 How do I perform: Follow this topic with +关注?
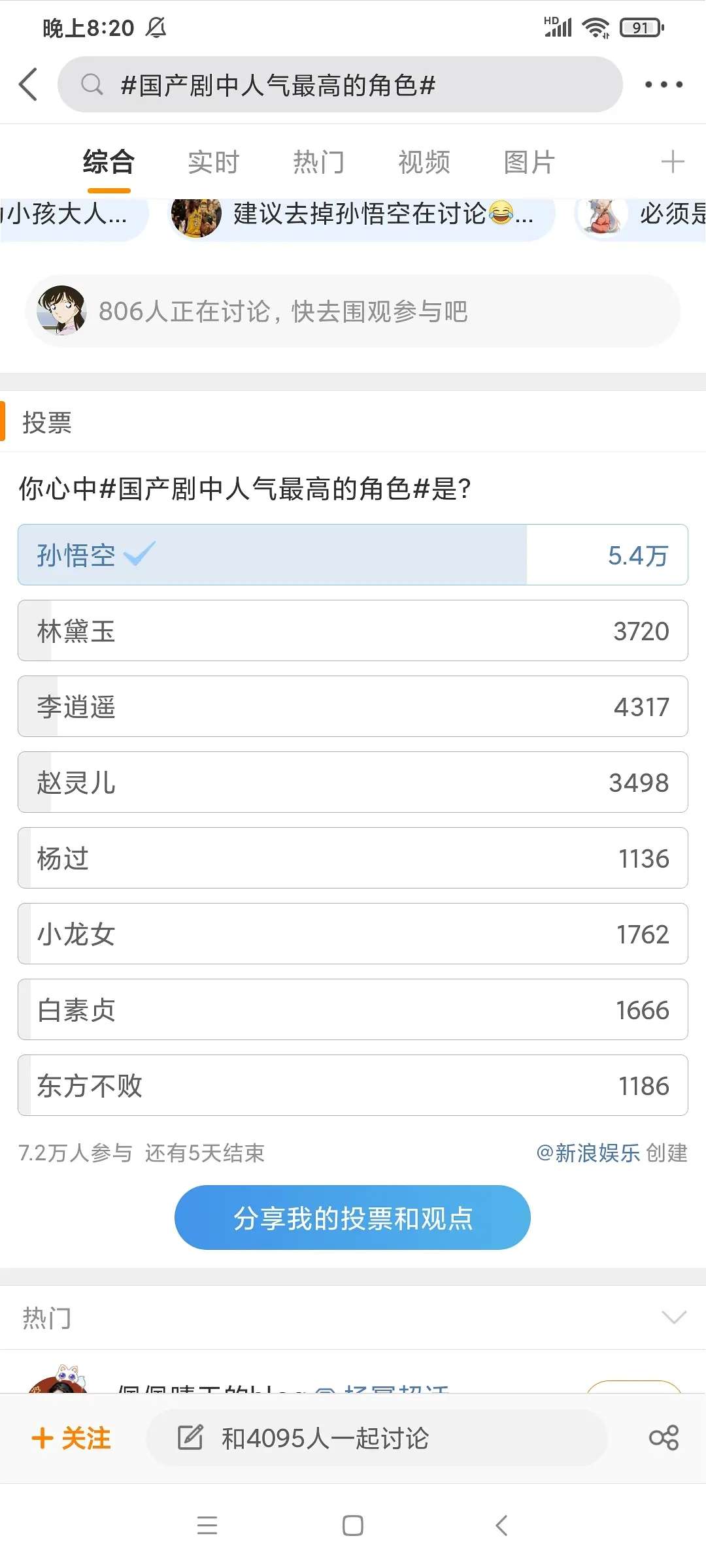pos(71,1438)
